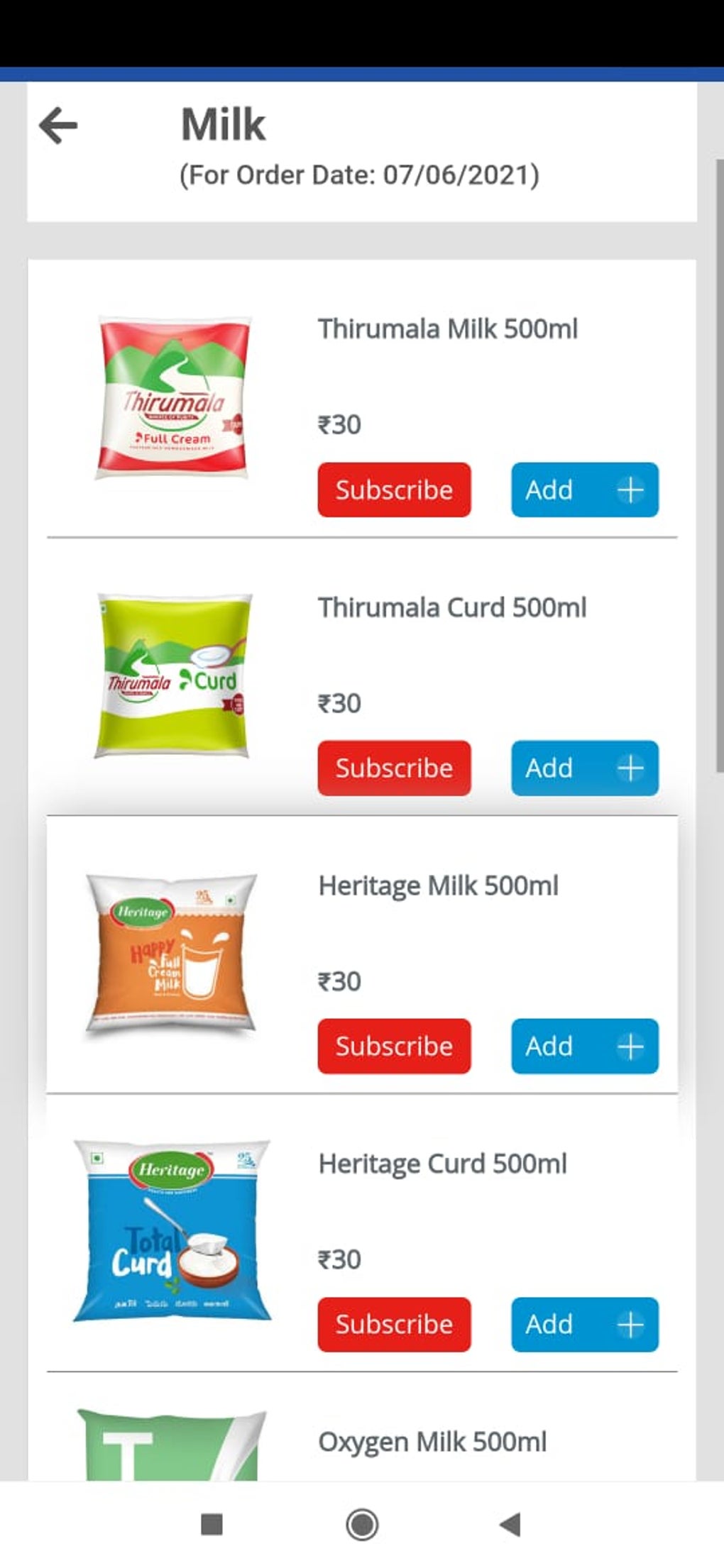Subscribe to Heritage Milk 500ml

point(394,1046)
